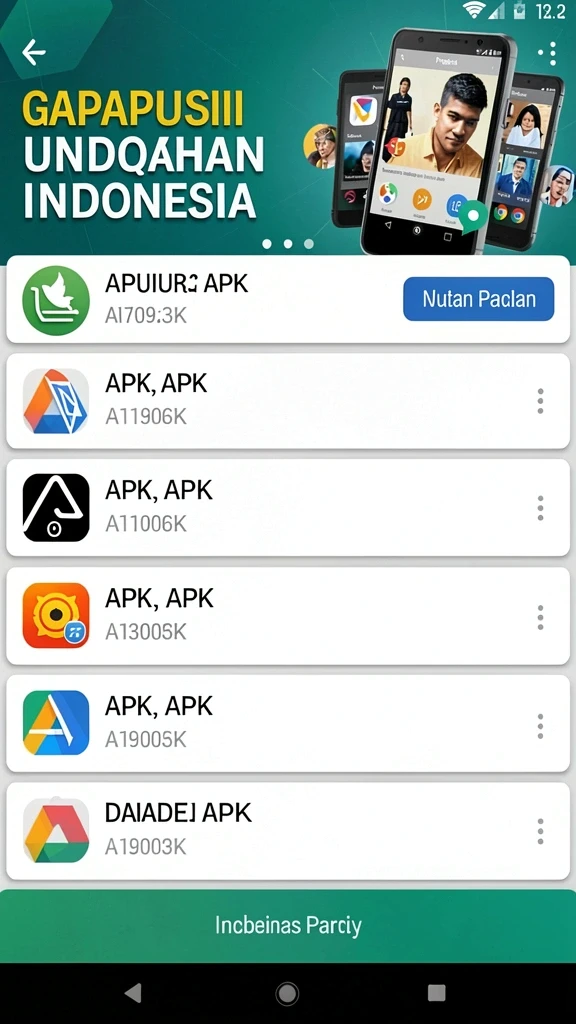Go back using the top-left arrow
Viewport: 576px width, 1024px height.
pos(33,52)
